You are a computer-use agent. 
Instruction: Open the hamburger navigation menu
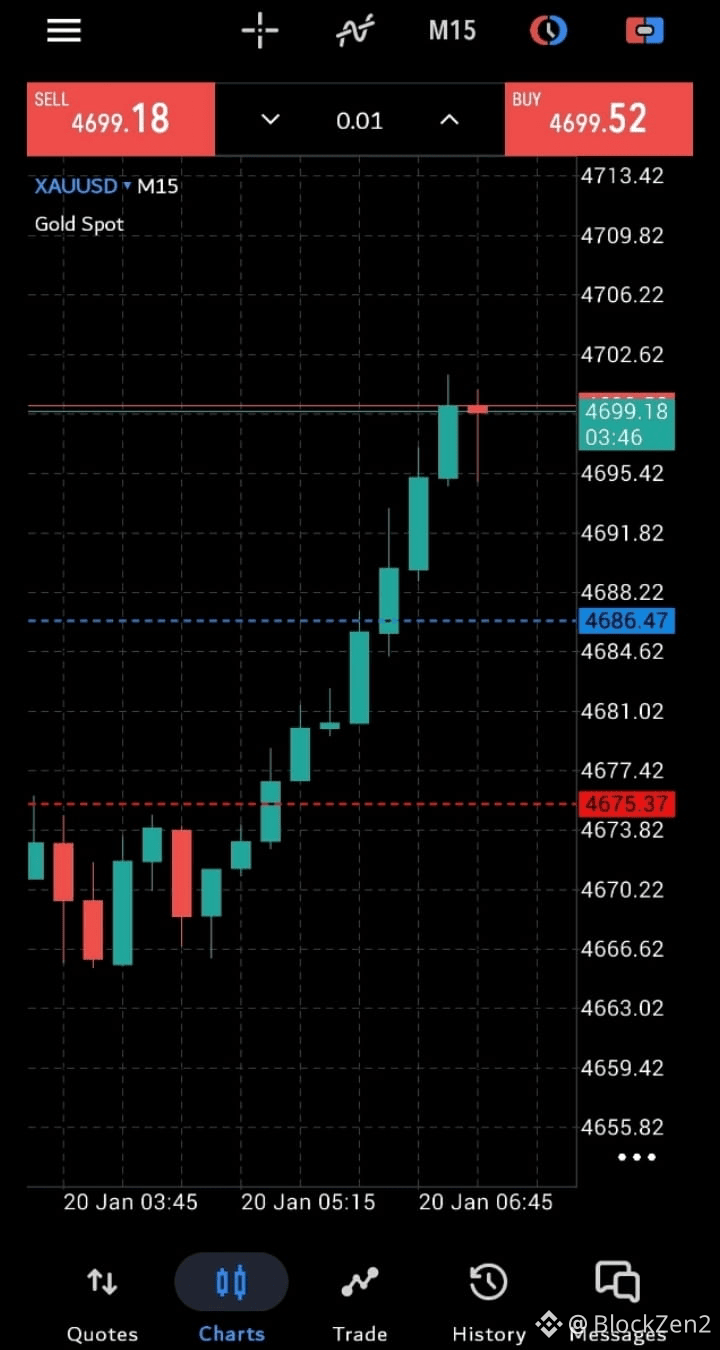coord(63,30)
